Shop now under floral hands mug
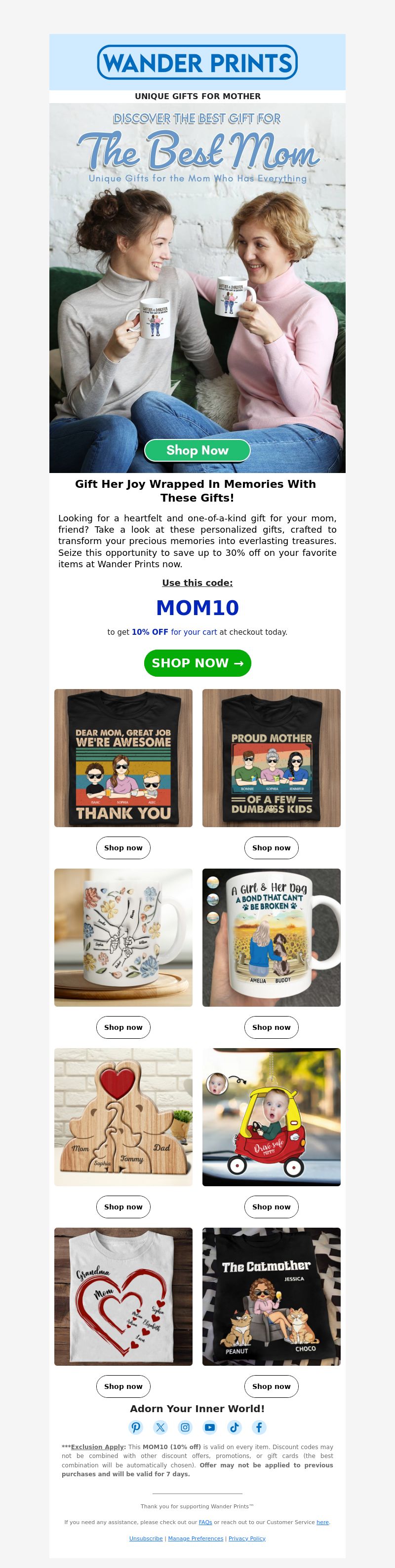Image resolution: width=395 pixels, height=1568 pixels. (x=123, y=1027)
